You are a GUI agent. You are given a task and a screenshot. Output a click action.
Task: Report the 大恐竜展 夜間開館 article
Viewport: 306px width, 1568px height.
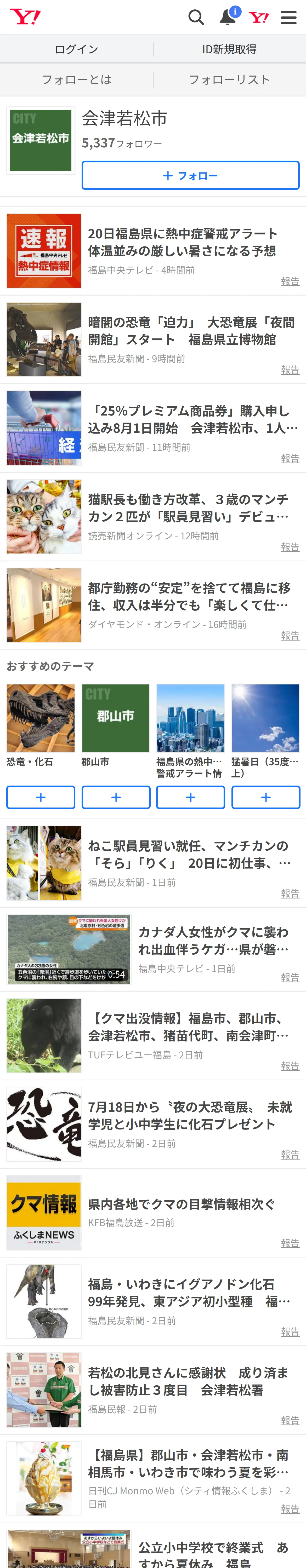[290, 370]
